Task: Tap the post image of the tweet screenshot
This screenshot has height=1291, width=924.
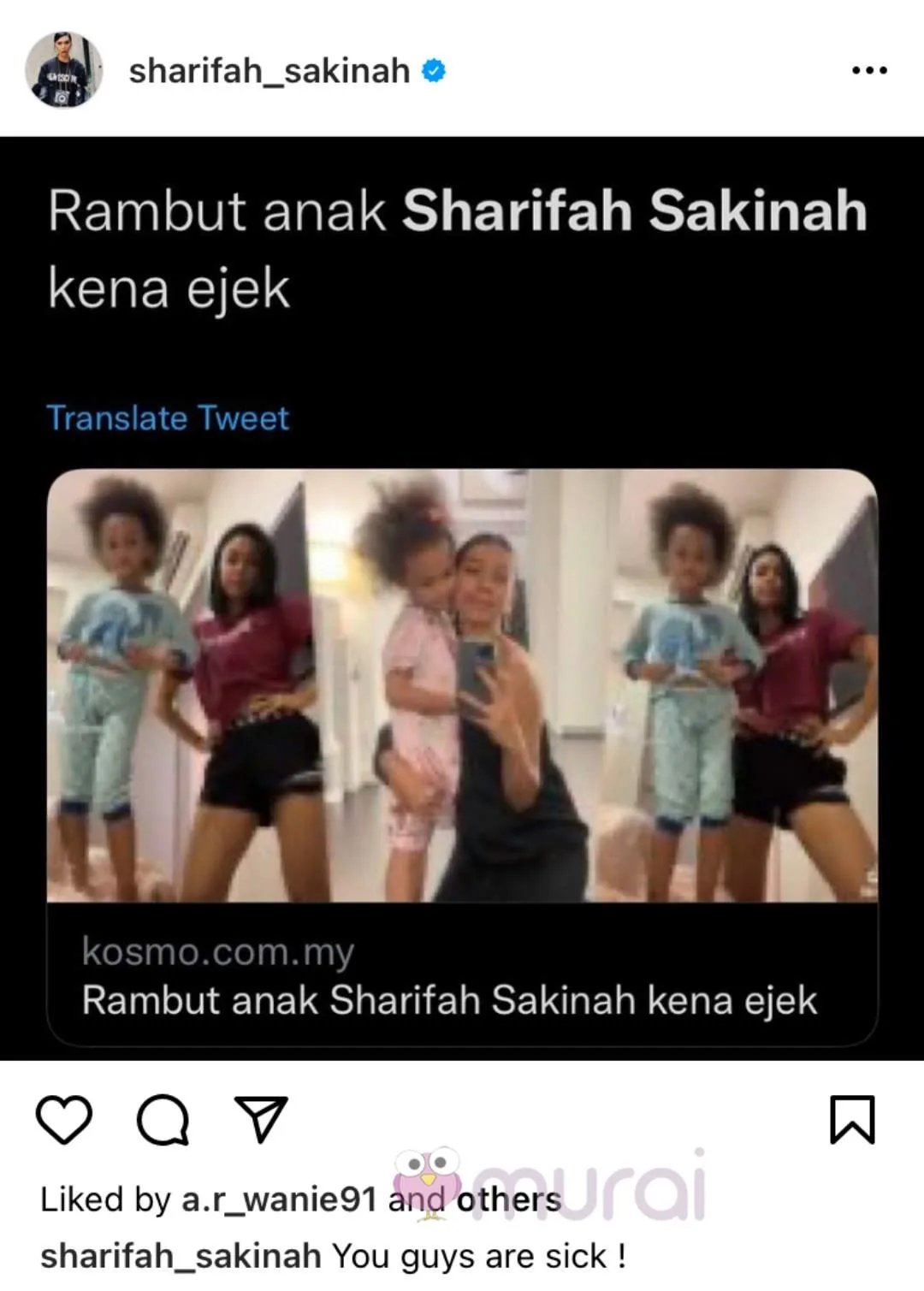Action: pyautogui.click(x=462, y=599)
